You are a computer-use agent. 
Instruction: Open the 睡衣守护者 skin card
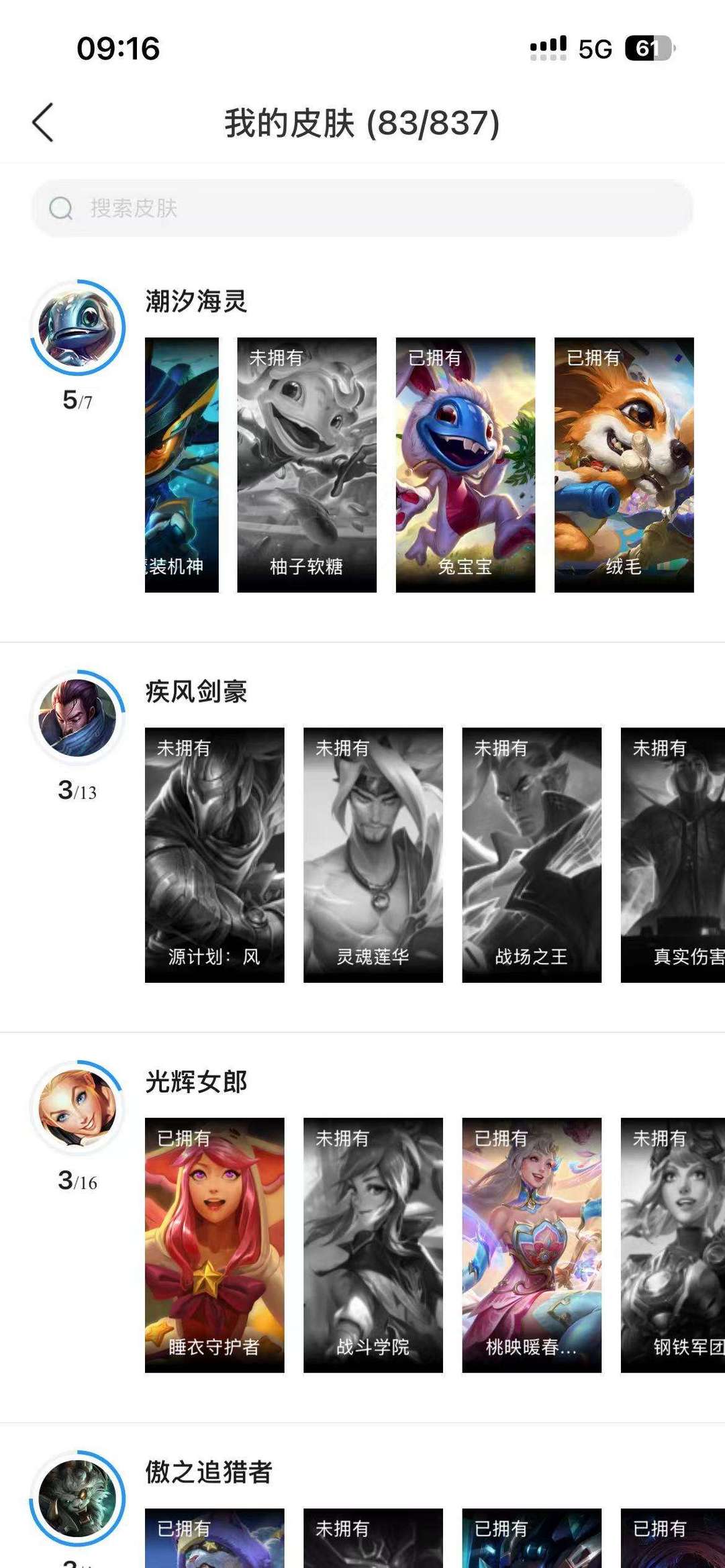[x=215, y=1245]
